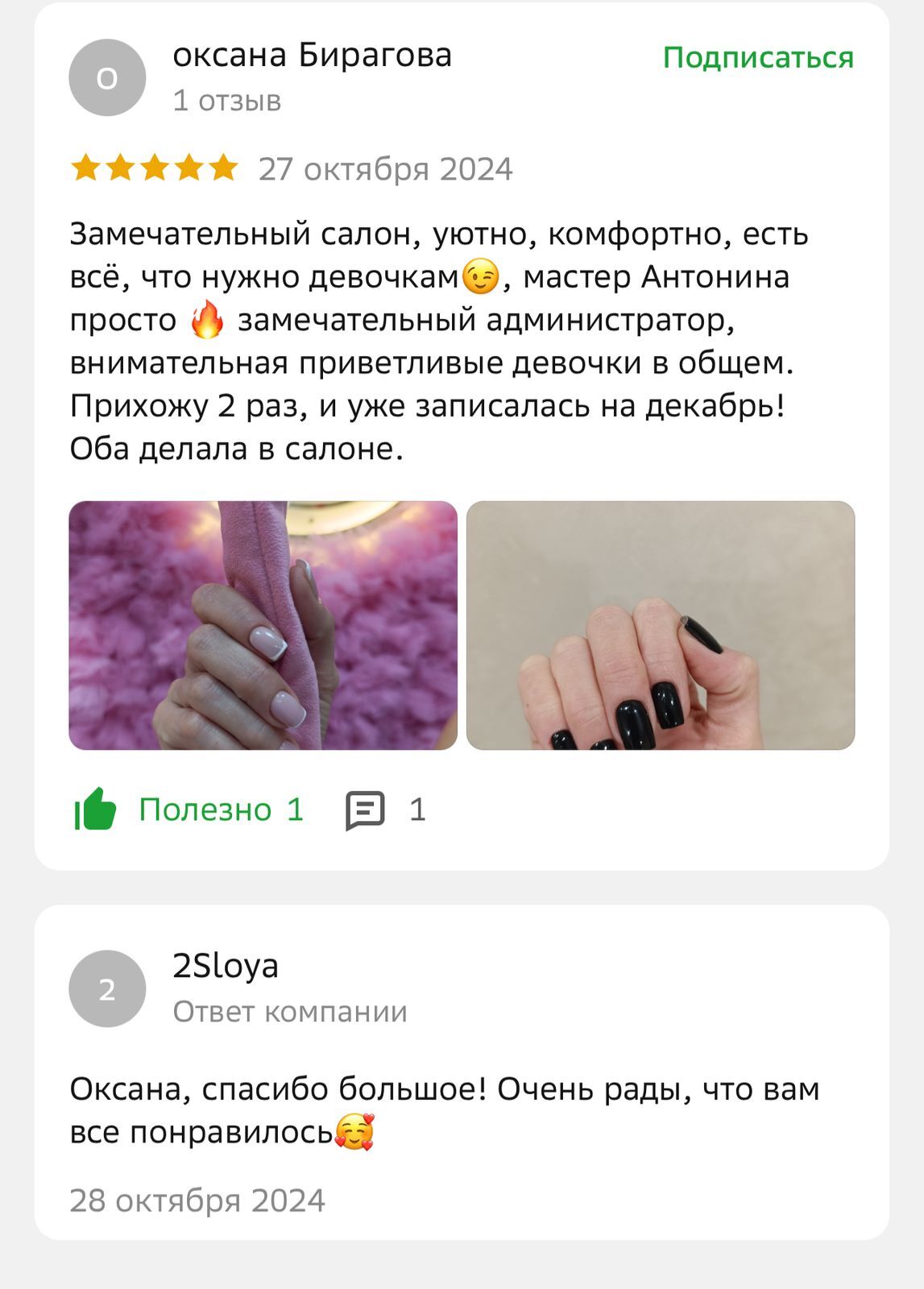924x1289 pixels.
Task: View the French manicure photo
Action: [x=263, y=625]
